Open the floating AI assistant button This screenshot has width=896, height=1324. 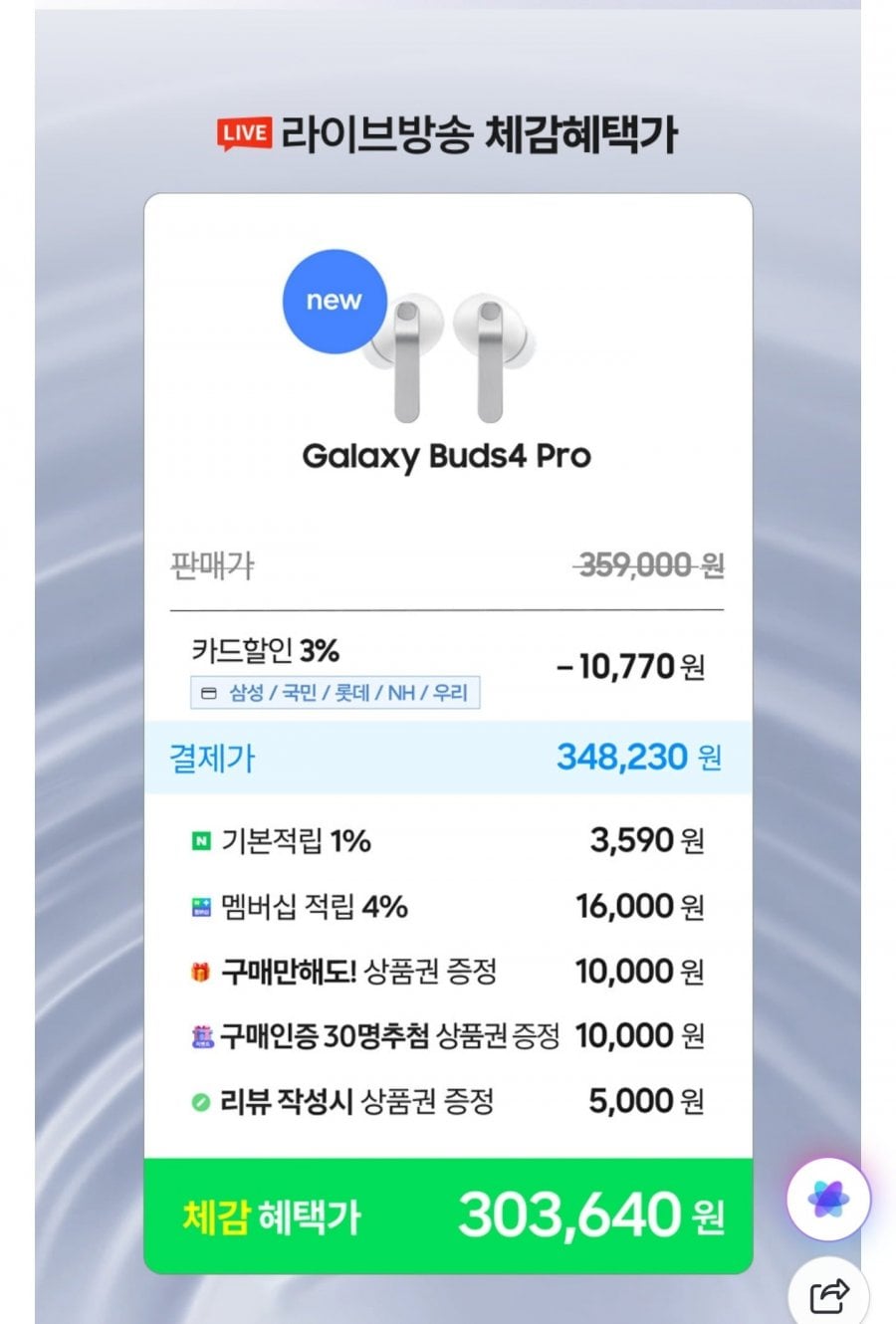tap(828, 1199)
